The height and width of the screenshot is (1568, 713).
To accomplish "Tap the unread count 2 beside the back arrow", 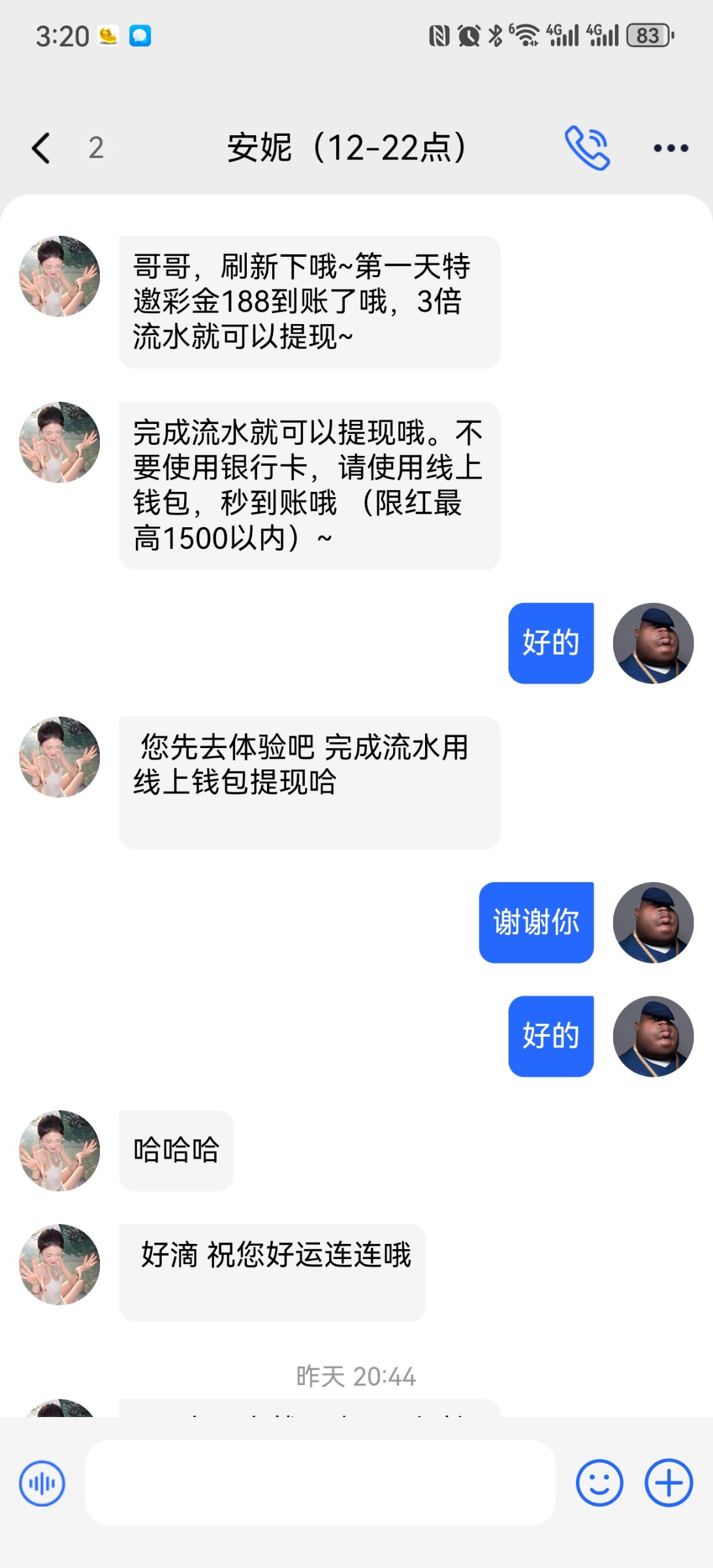I will tap(97, 147).
